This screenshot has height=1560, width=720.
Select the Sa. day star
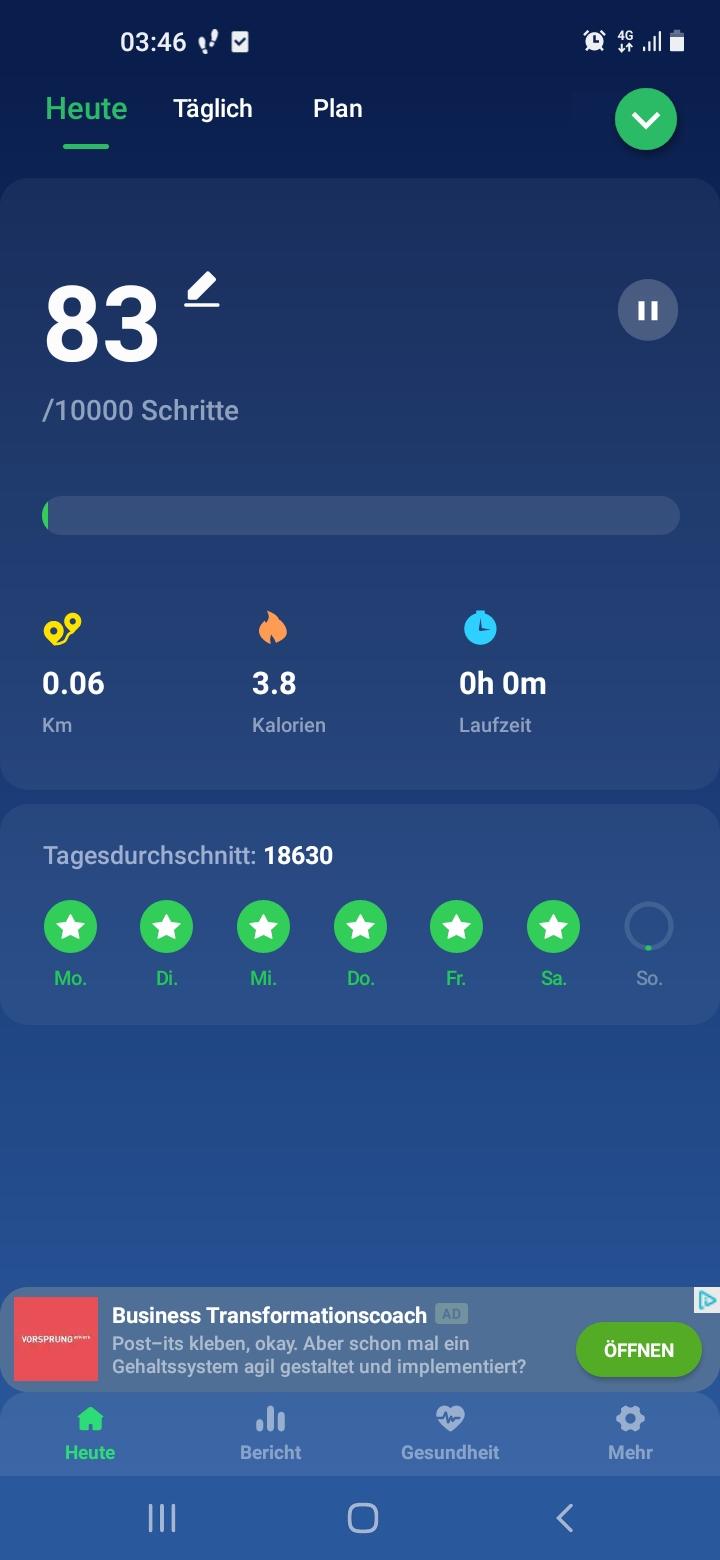(x=553, y=927)
